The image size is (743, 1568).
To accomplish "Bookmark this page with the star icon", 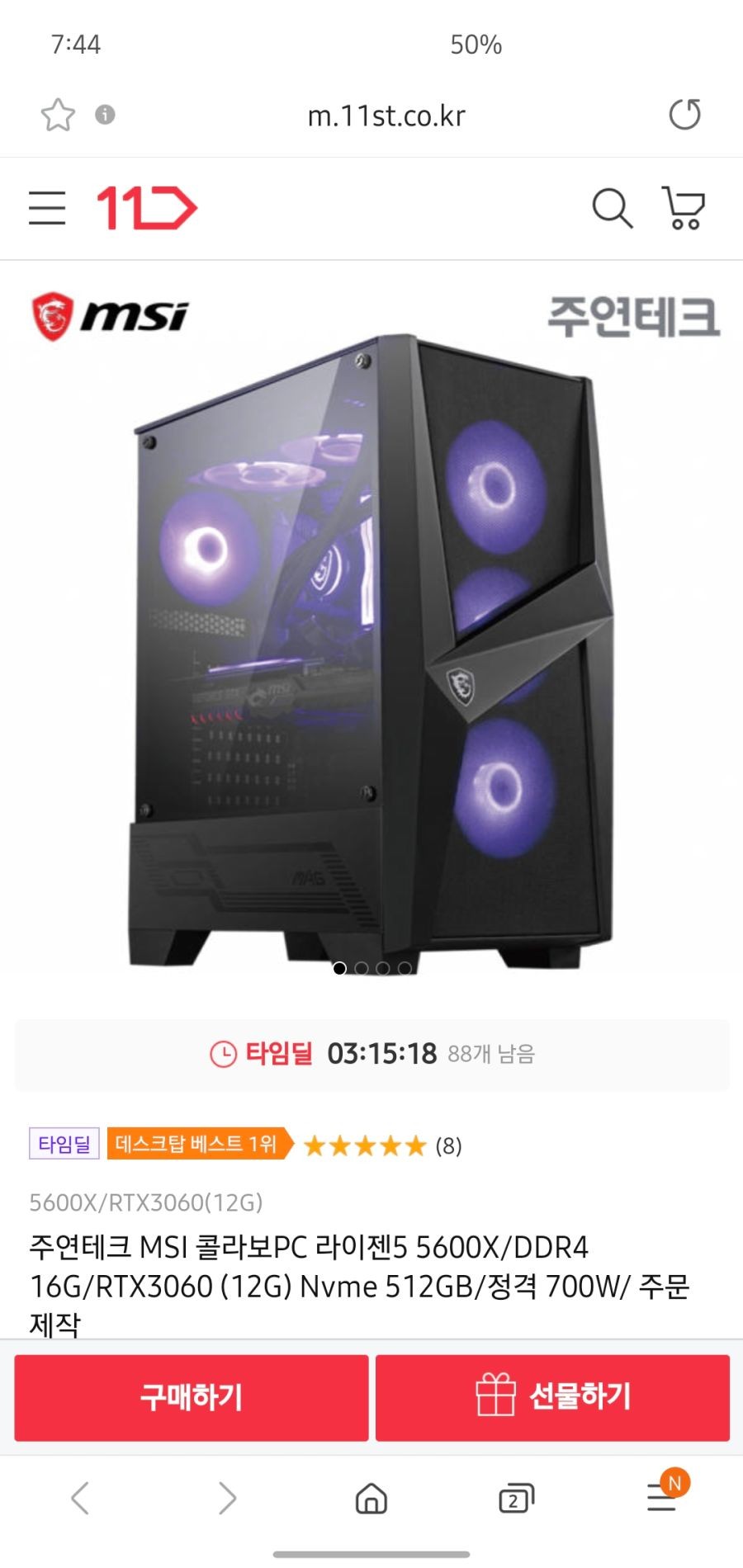I will pos(58,115).
